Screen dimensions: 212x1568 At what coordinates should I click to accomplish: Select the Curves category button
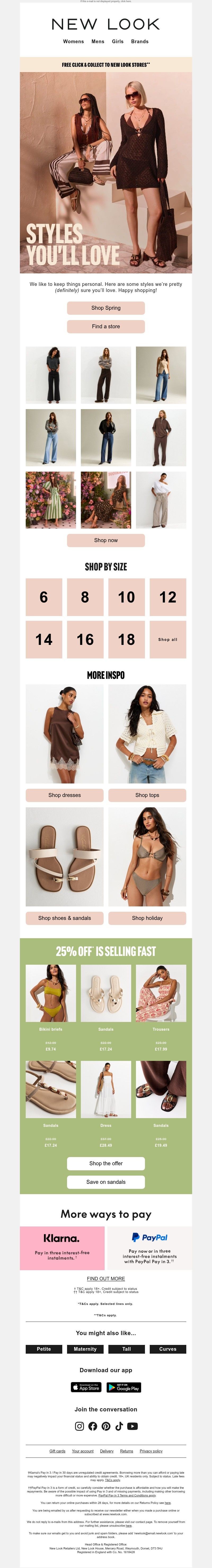167,1349
